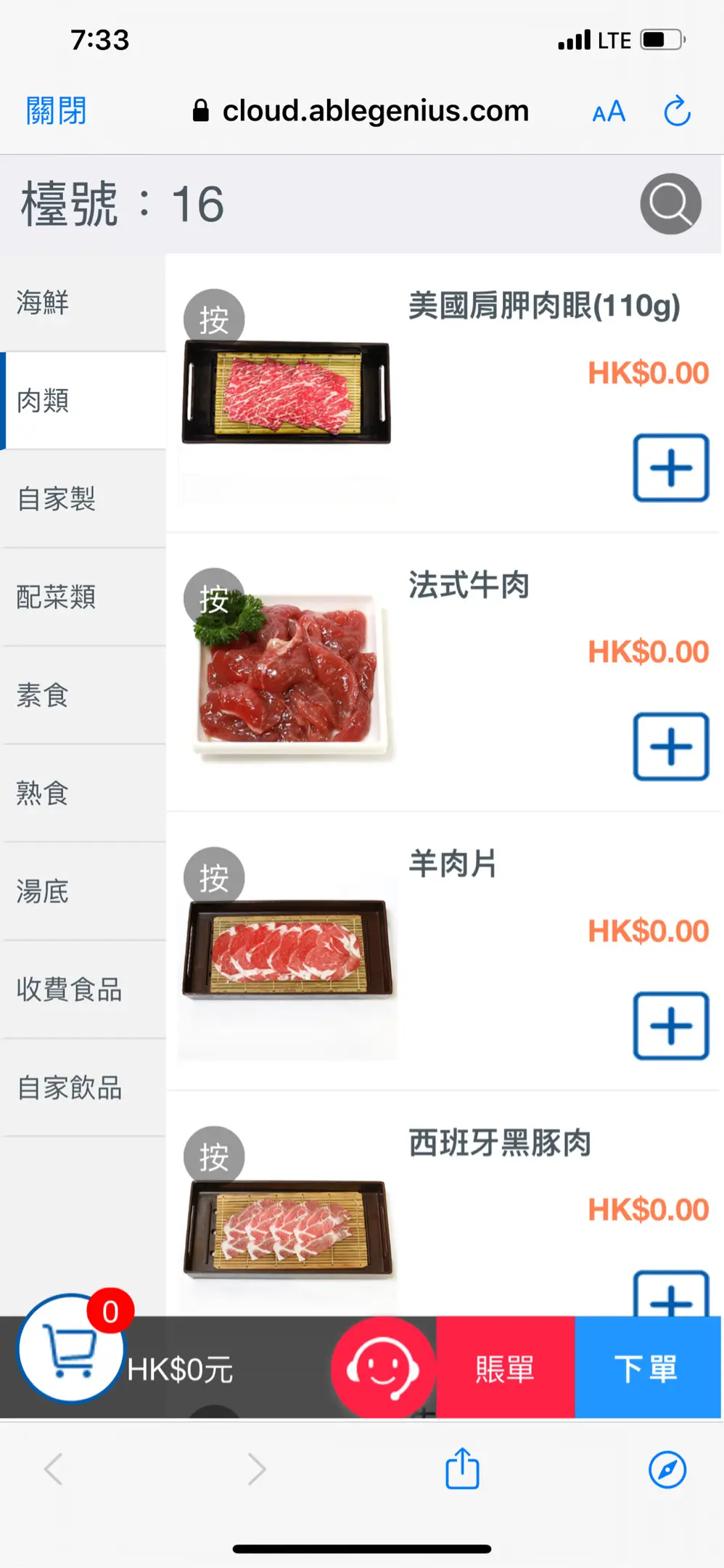Call service with the headset icon
Viewport: 724px width, 1568px height.
tap(382, 1368)
